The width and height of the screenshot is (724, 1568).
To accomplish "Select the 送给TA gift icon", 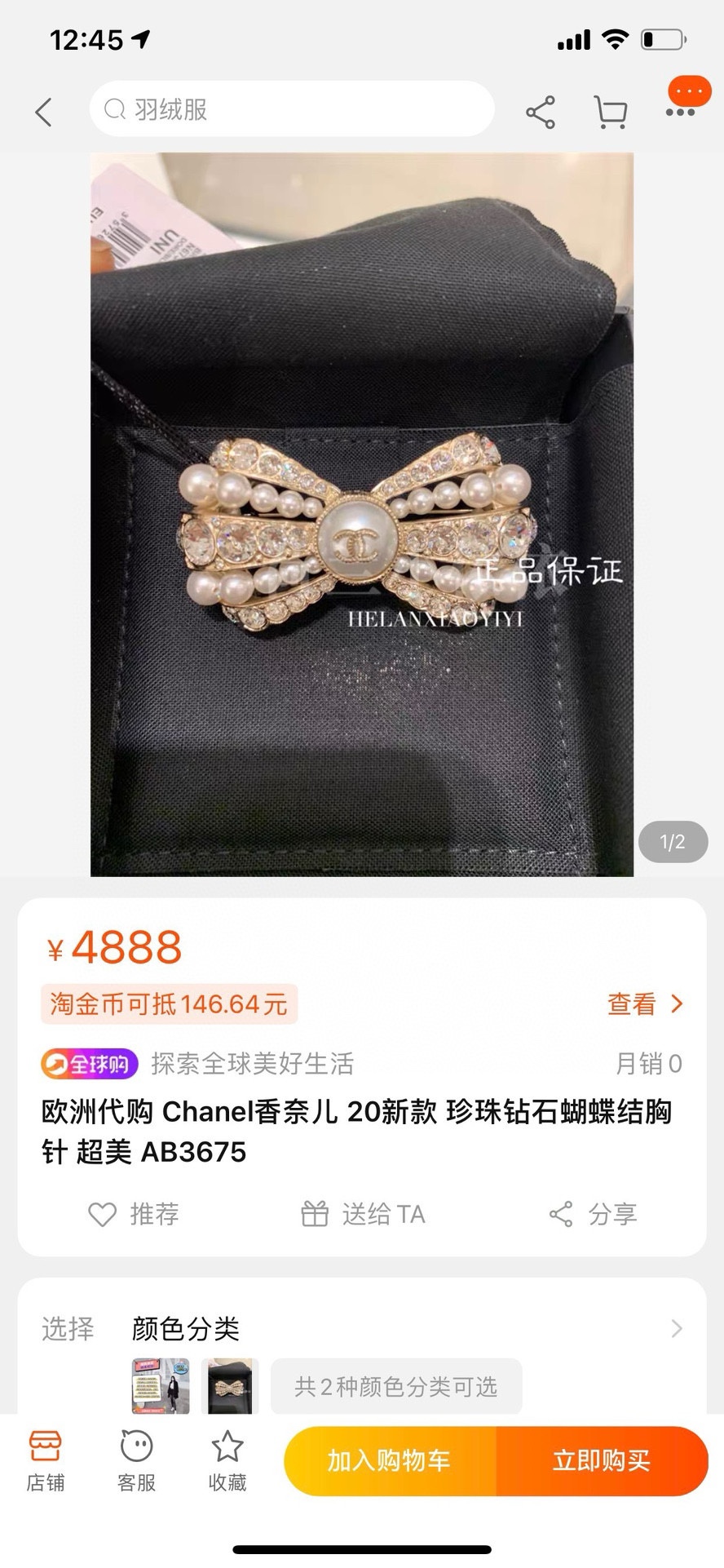I will 362,1214.
